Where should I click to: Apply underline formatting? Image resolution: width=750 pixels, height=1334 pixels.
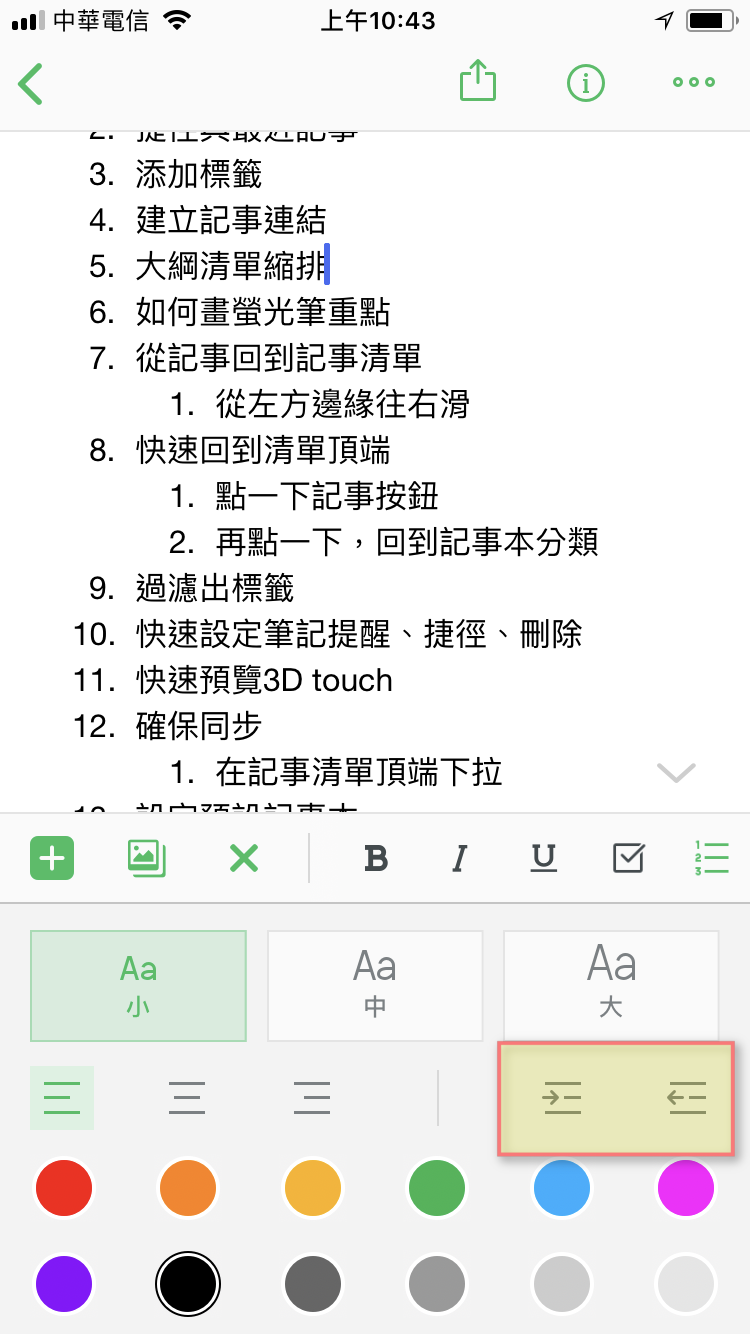(x=544, y=858)
